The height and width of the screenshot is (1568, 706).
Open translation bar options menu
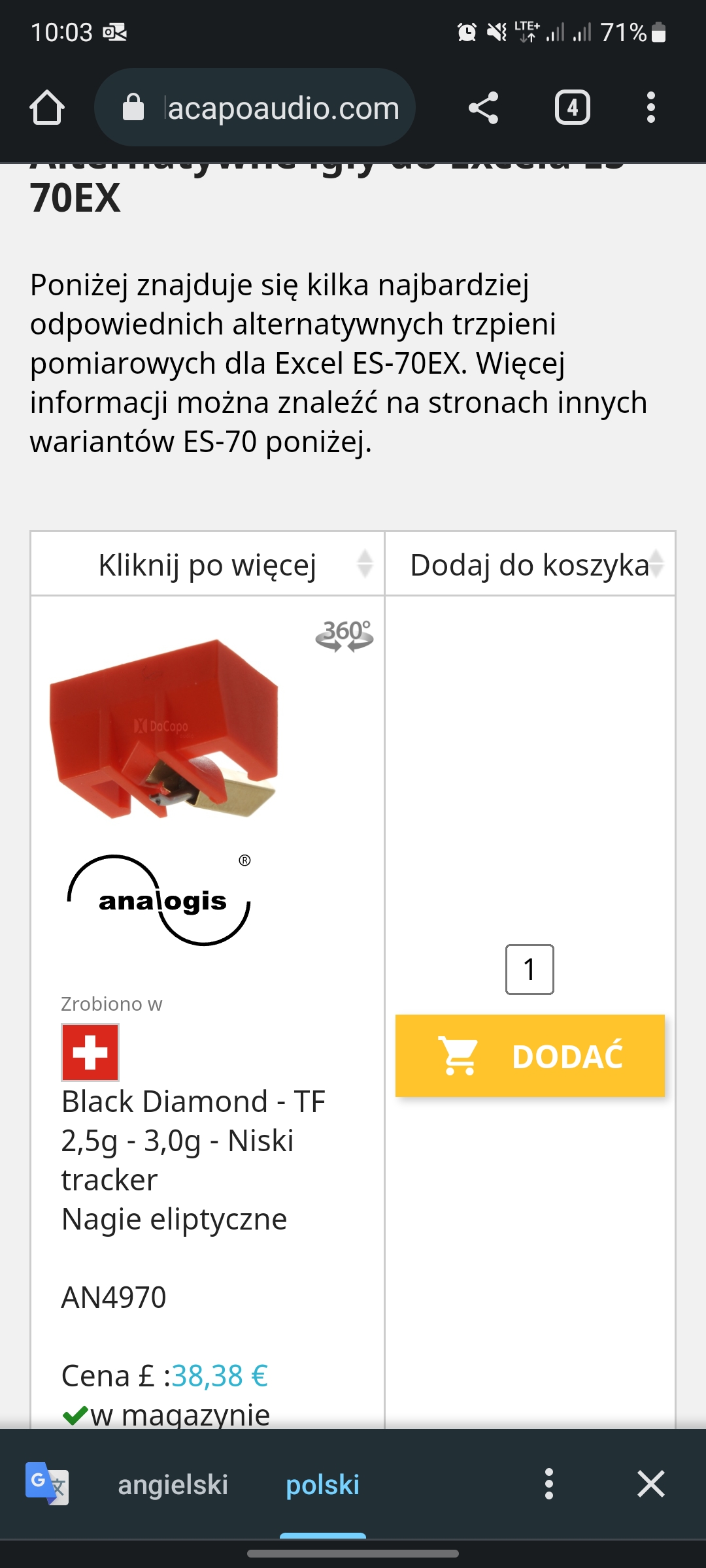[x=549, y=1484]
